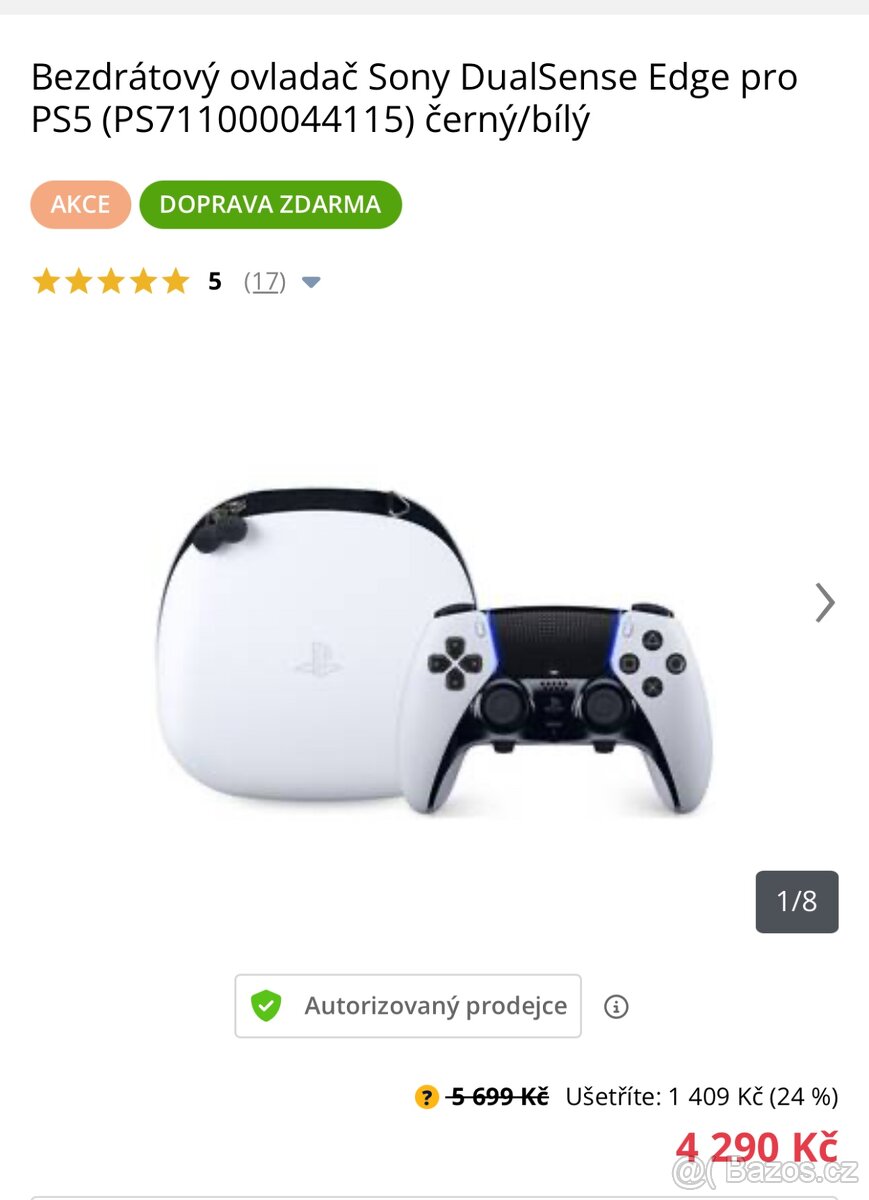The width and height of the screenshot is (869, 1200).
Task: Click the Ušetříte savings text
Action: coord(700,1096)
